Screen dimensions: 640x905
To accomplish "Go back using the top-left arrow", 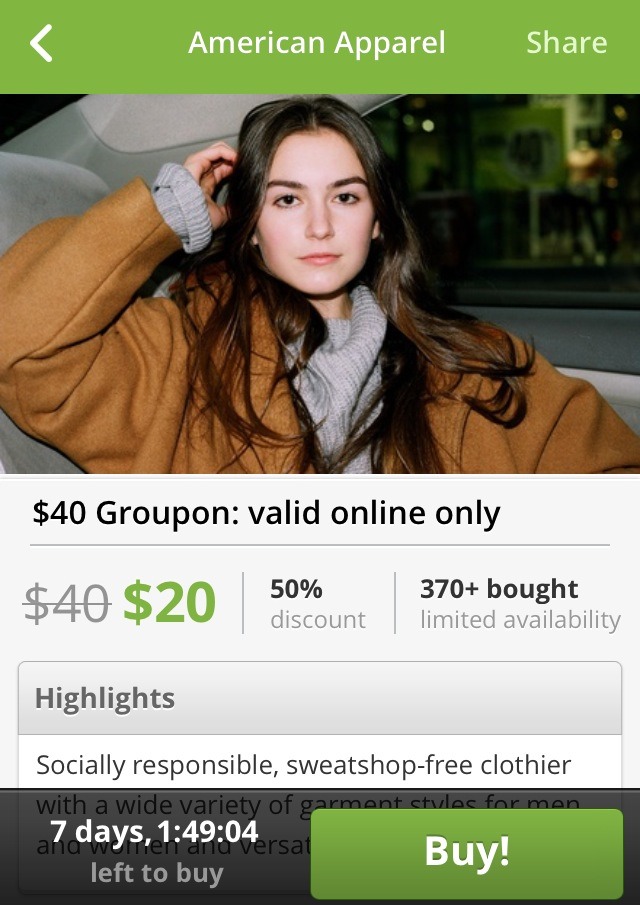I will click(41, 44).
